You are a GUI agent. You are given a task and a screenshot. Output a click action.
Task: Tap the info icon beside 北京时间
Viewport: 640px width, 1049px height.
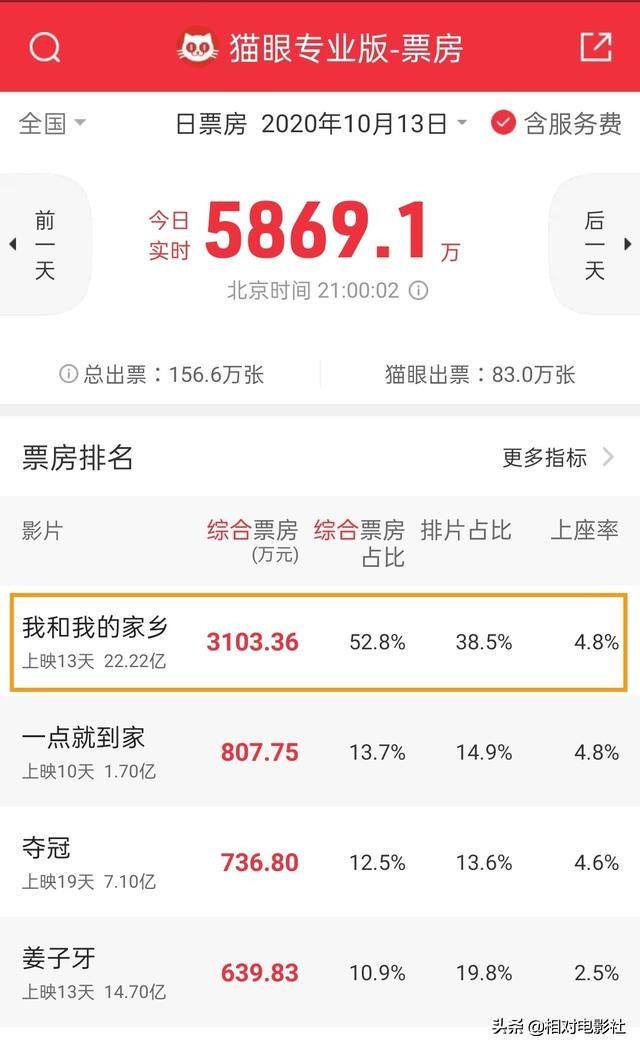click(419, 291)
